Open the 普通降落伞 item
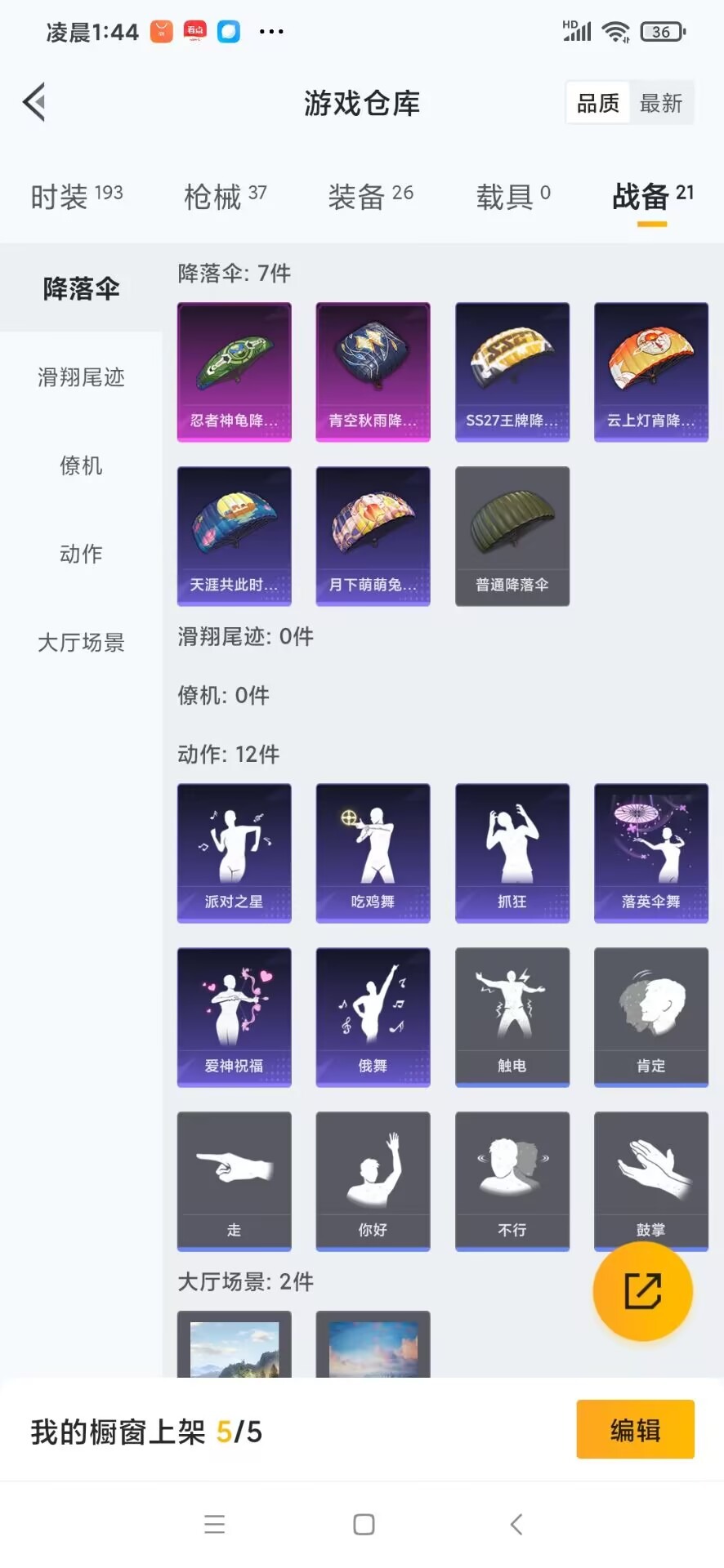This screenshot has height=1568, width=724. point(512,536)
